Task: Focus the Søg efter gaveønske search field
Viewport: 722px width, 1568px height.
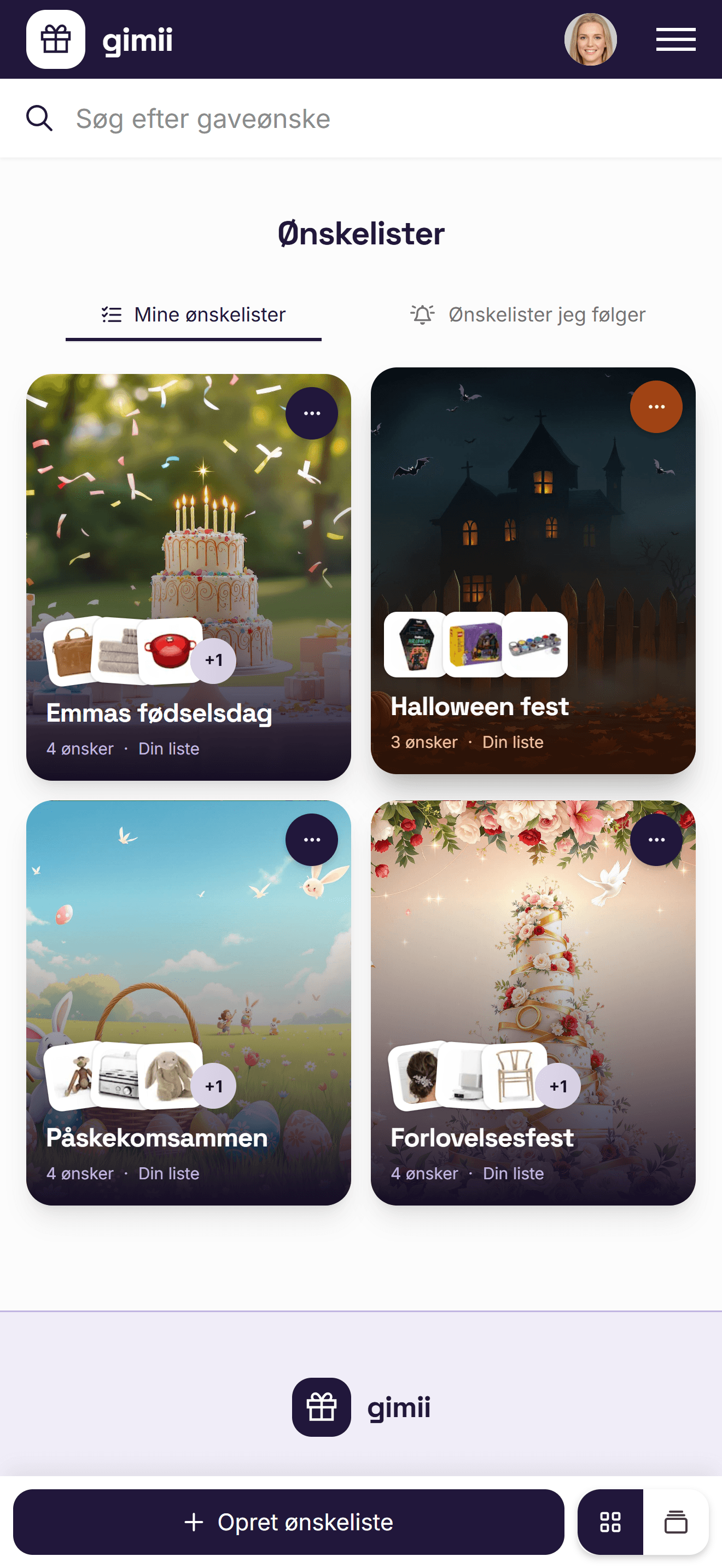Action: click(361, 119)
